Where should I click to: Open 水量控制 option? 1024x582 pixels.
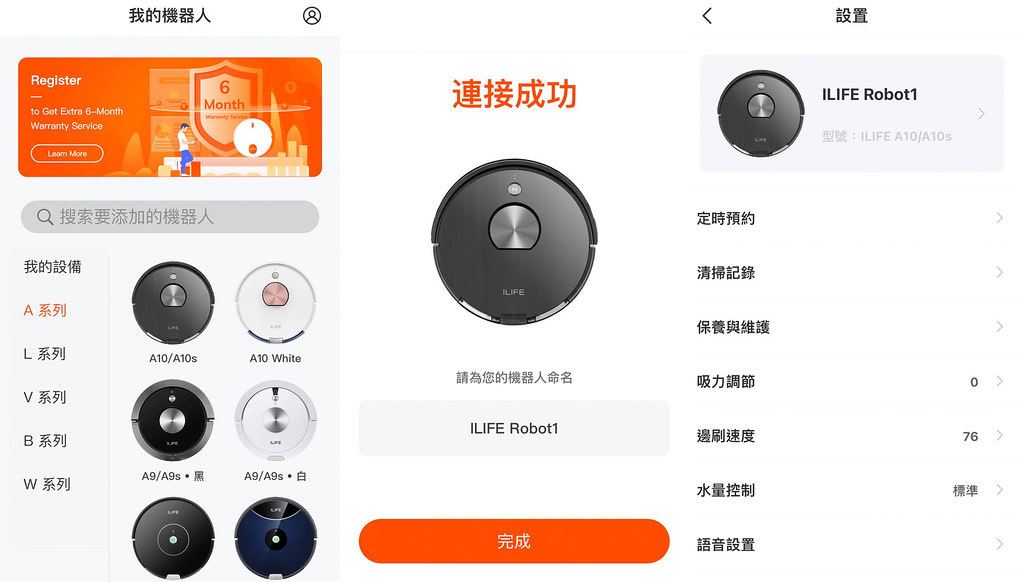[851, 491]
